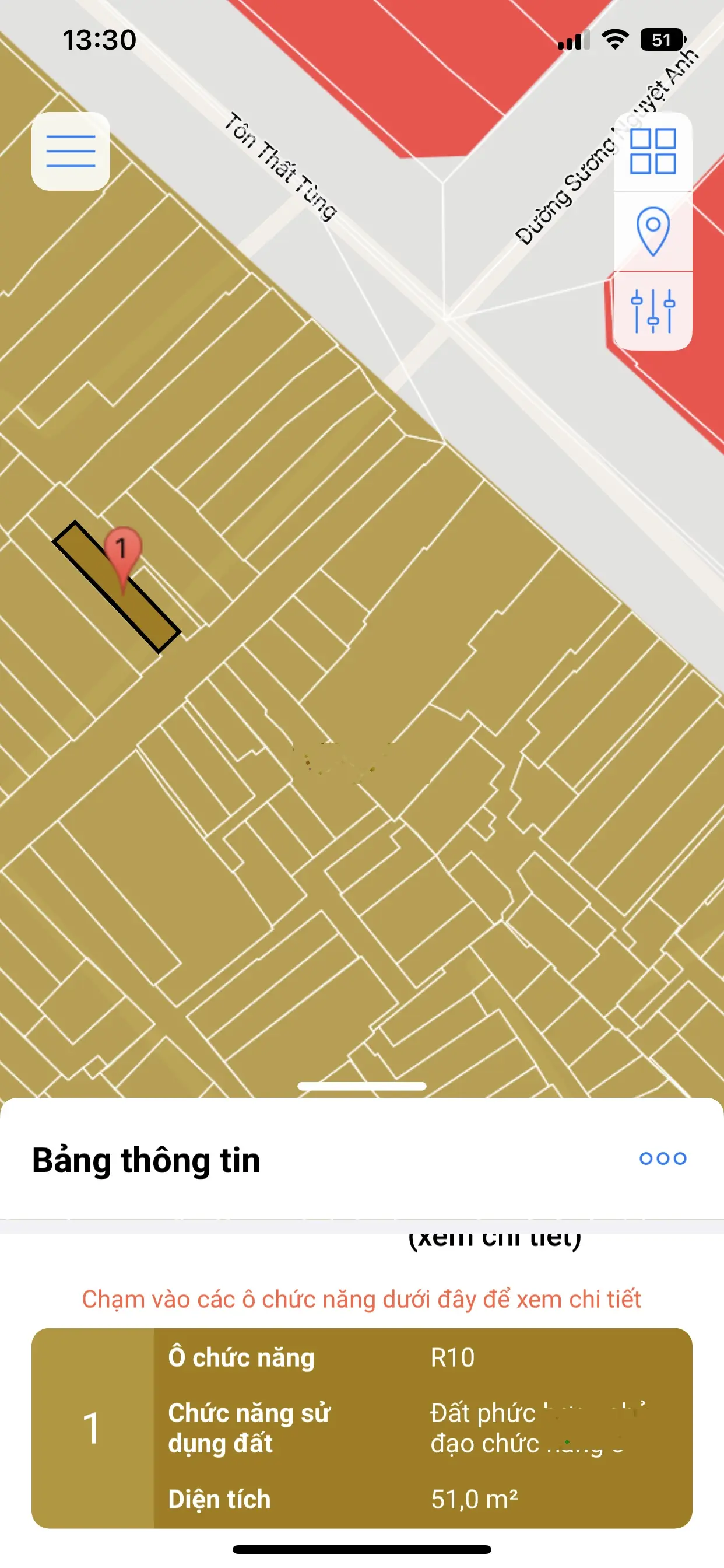Image resolution: width=724 pixels, height=1568 pixels.
Task: Open the map layers grid icon
Action: pos(652,151)
